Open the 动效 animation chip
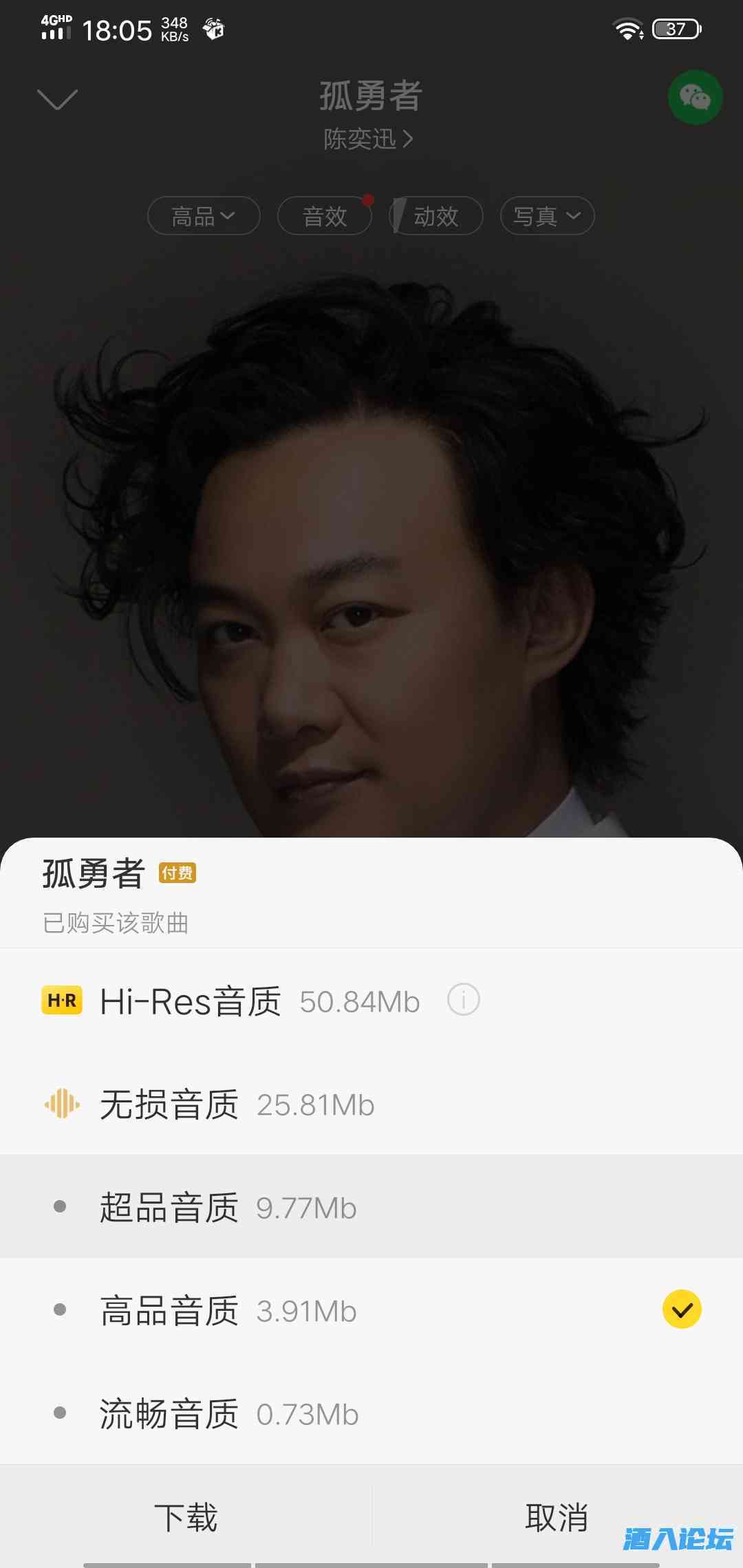This screenshot has height=1568, width=743. point(435,216)
